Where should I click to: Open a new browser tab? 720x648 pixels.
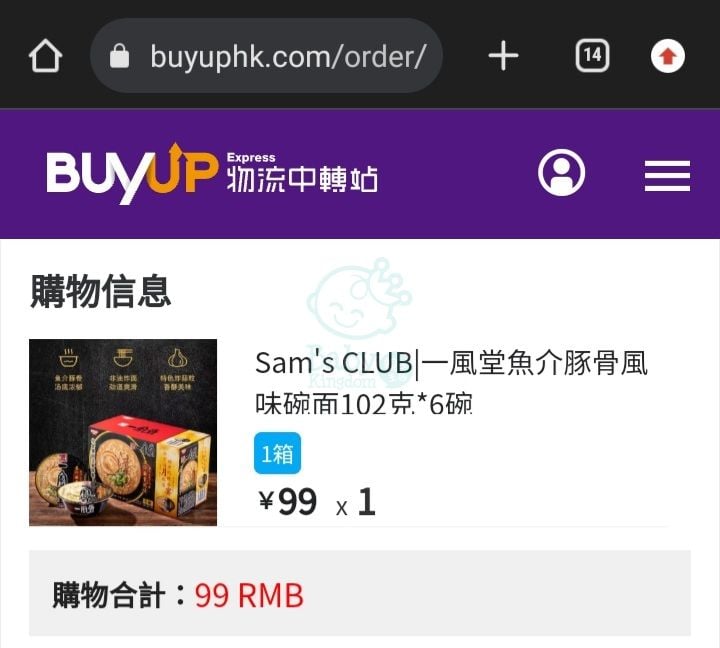click(503, 56)
